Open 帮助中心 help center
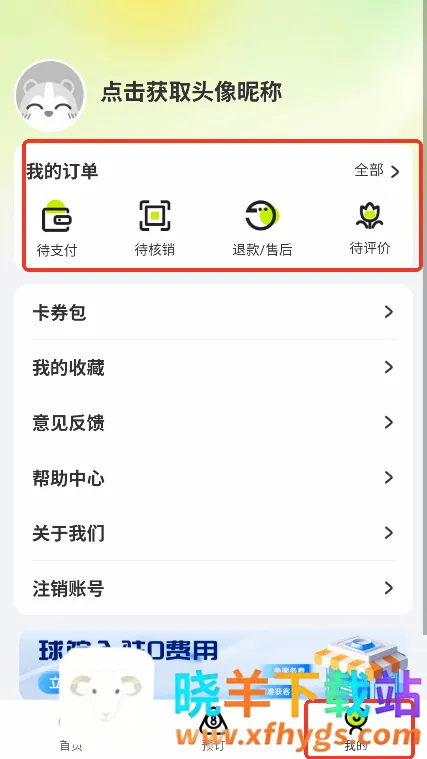The height and width of the screenshot is (759, 427). [214, 478]
